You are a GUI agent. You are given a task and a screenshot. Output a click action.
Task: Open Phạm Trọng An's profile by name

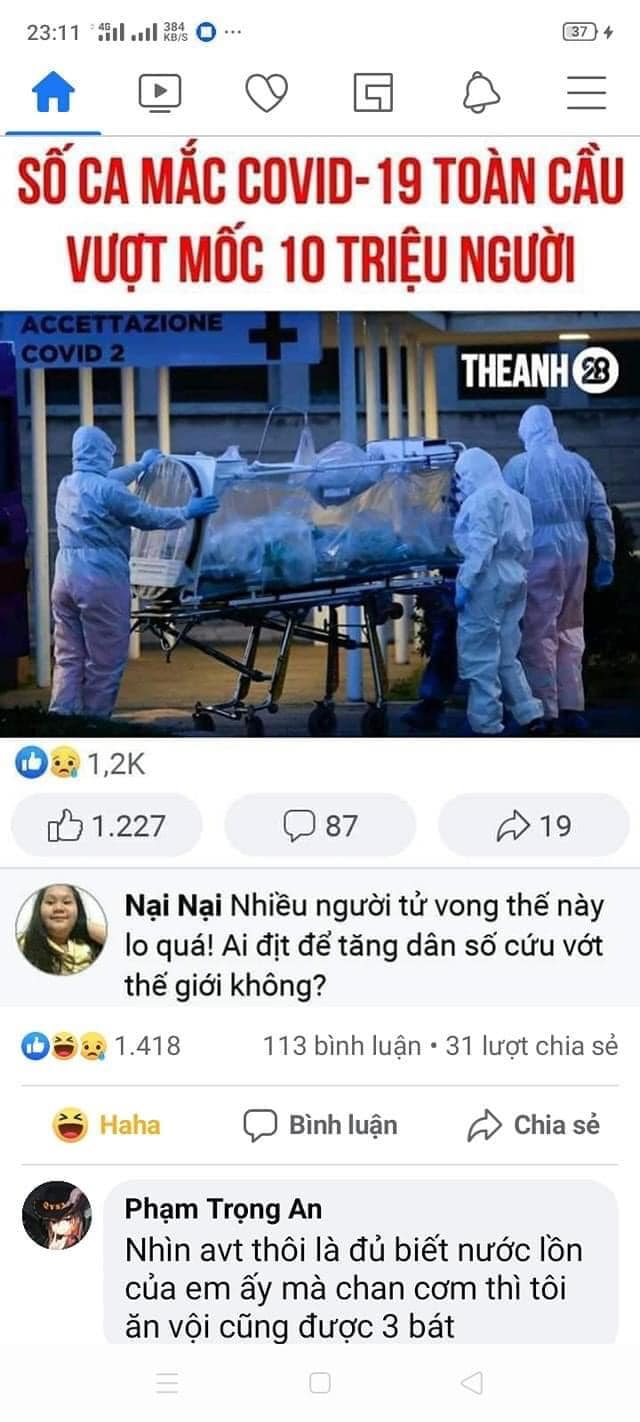[223, 1209]
